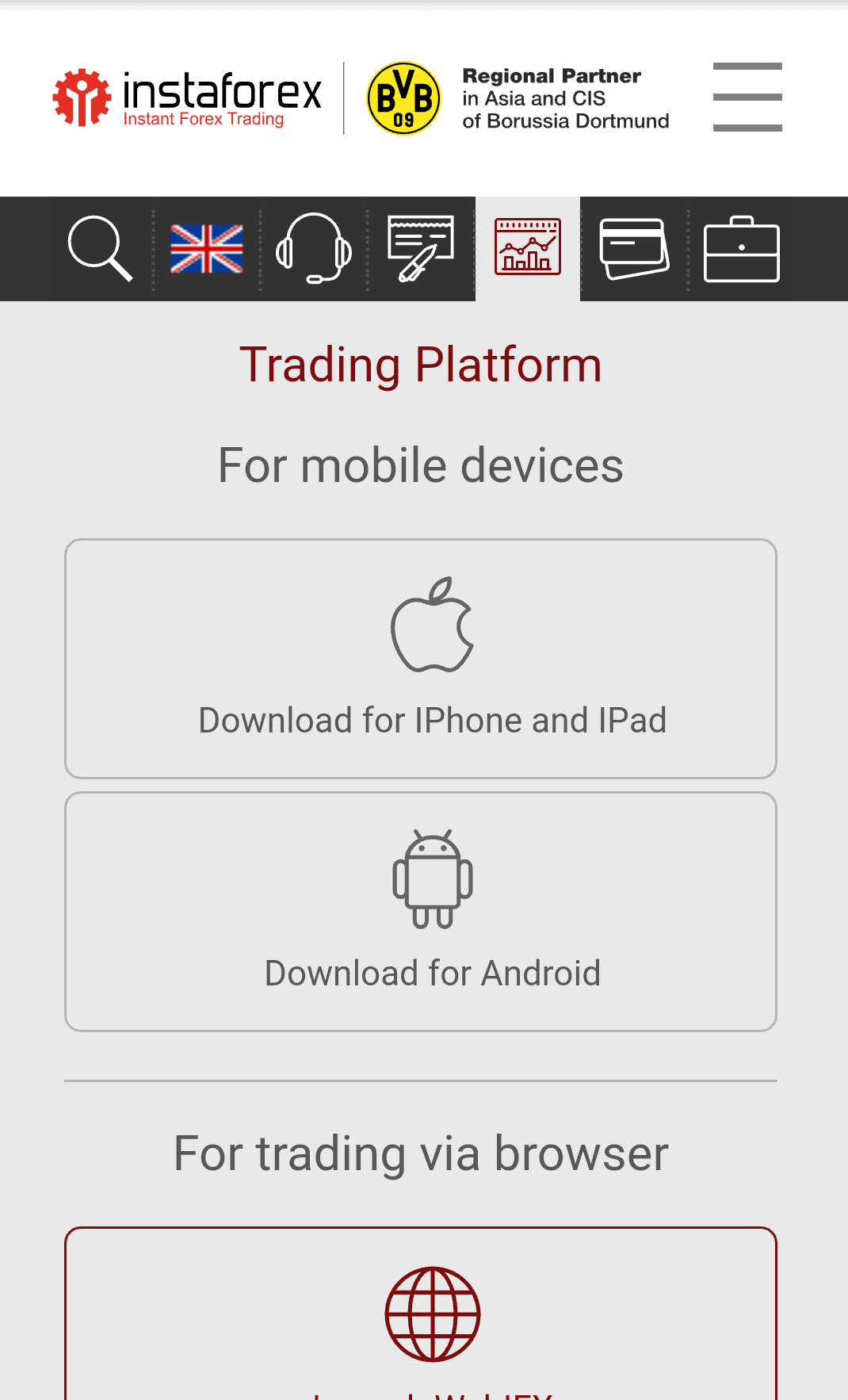
Task: Click the Trading Platform heading
Action: [x=422, y=364]
